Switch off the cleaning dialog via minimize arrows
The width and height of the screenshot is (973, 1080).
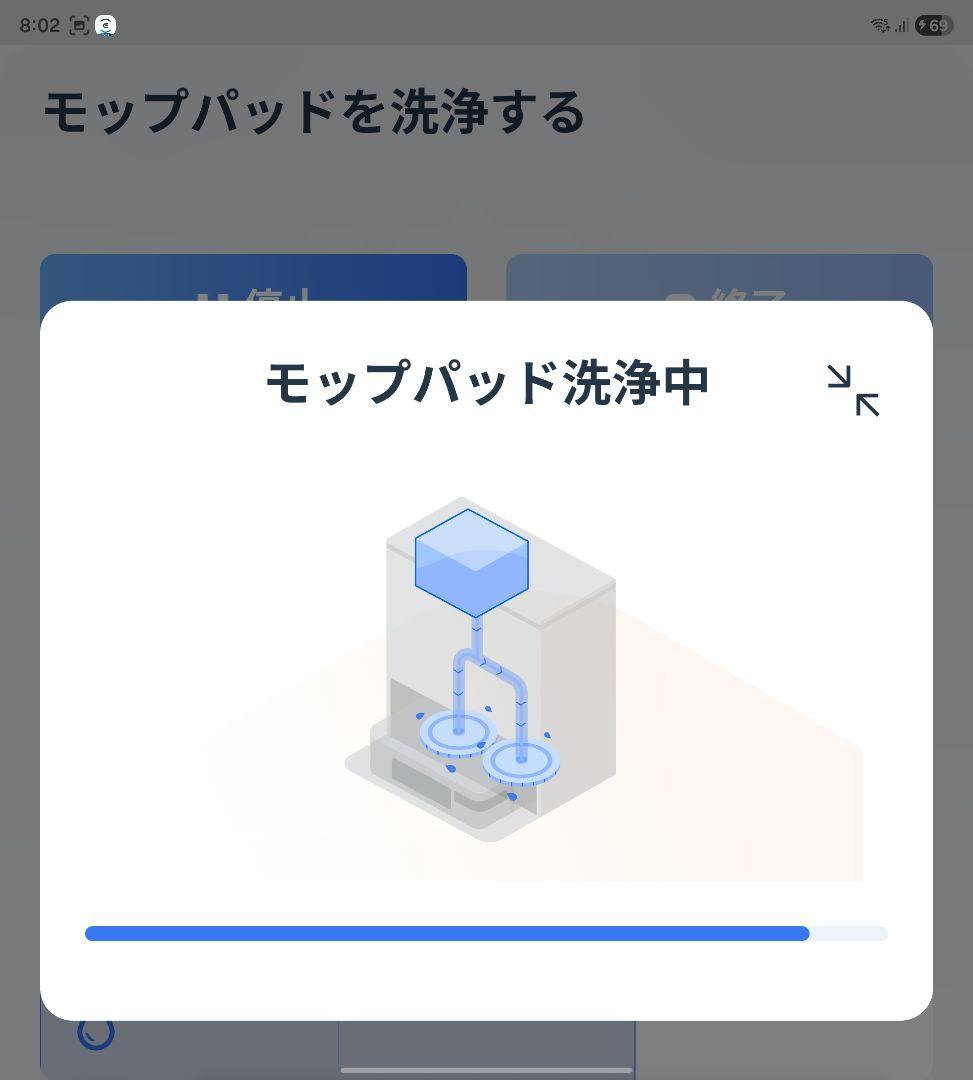(x=852, y=392)
